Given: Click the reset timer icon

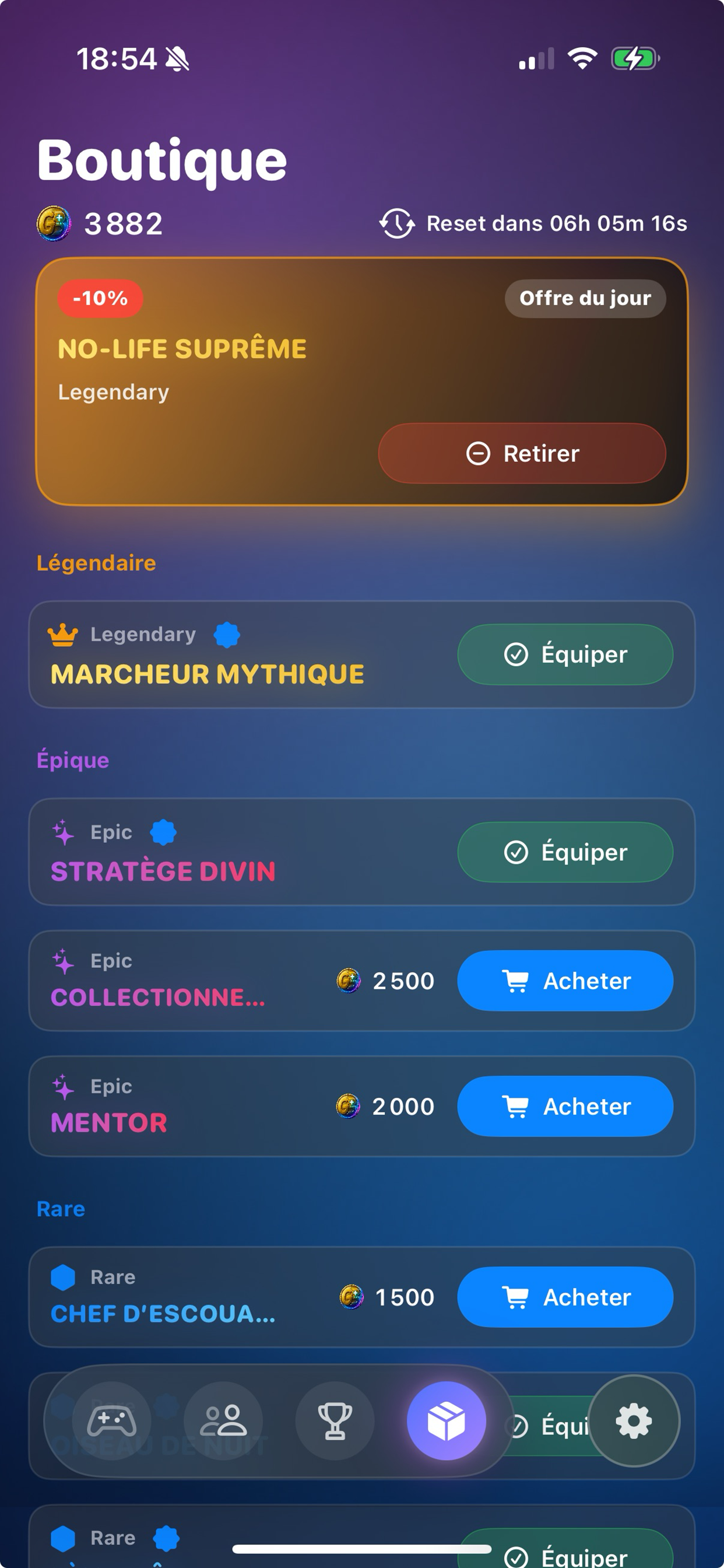Looking at the screenshot, I should pyautogui.click(x=396, y=223).
